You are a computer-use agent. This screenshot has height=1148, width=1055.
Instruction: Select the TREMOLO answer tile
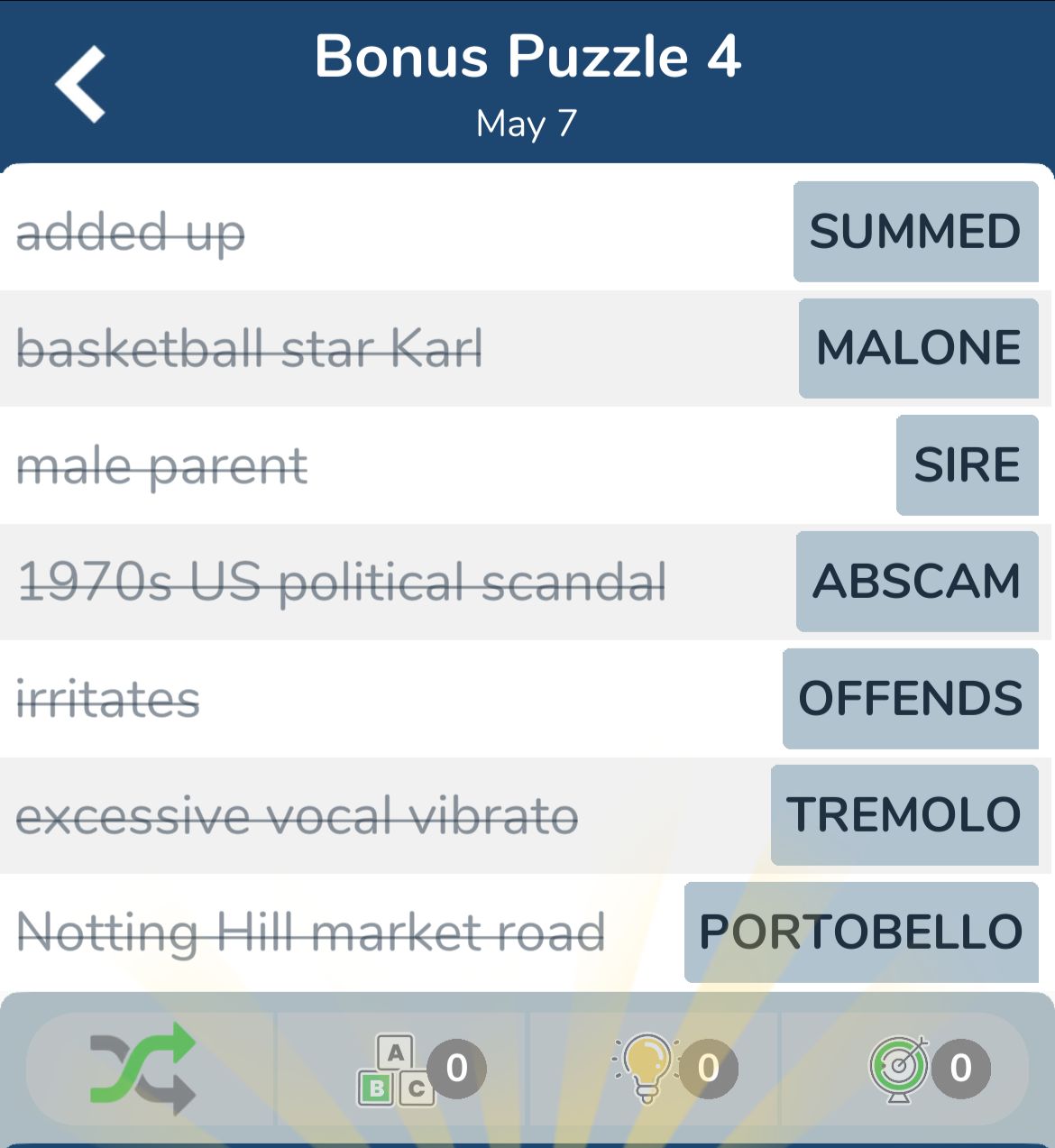[x=904, y=815]
